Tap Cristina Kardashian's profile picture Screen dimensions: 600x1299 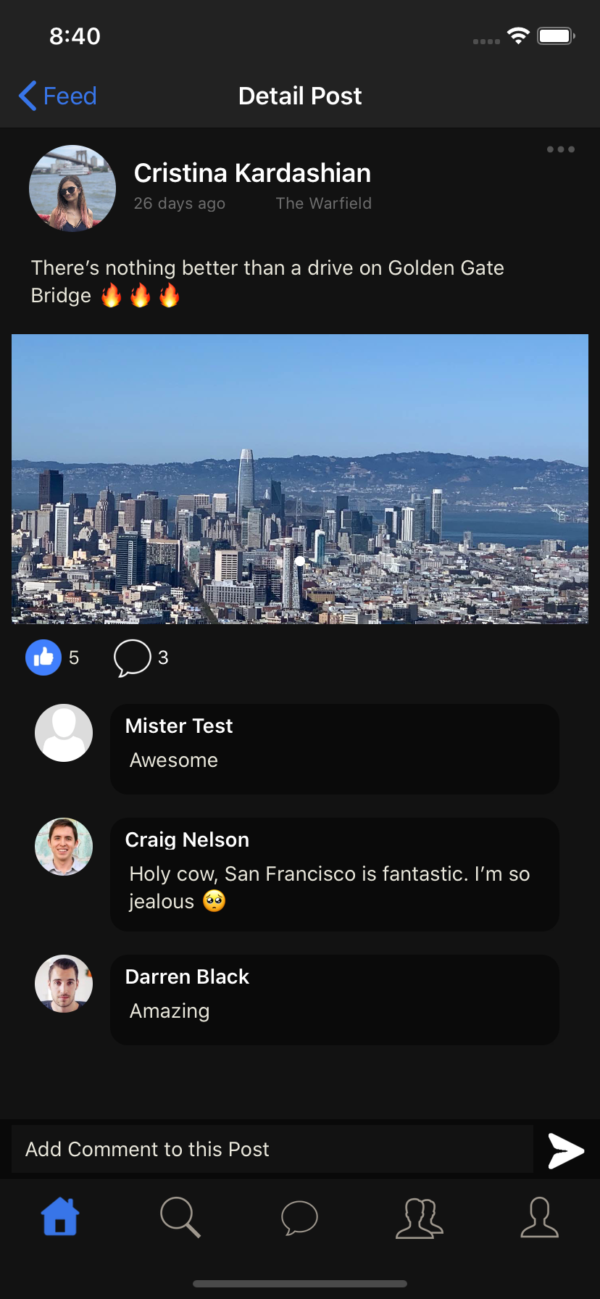tap(72, 188)
